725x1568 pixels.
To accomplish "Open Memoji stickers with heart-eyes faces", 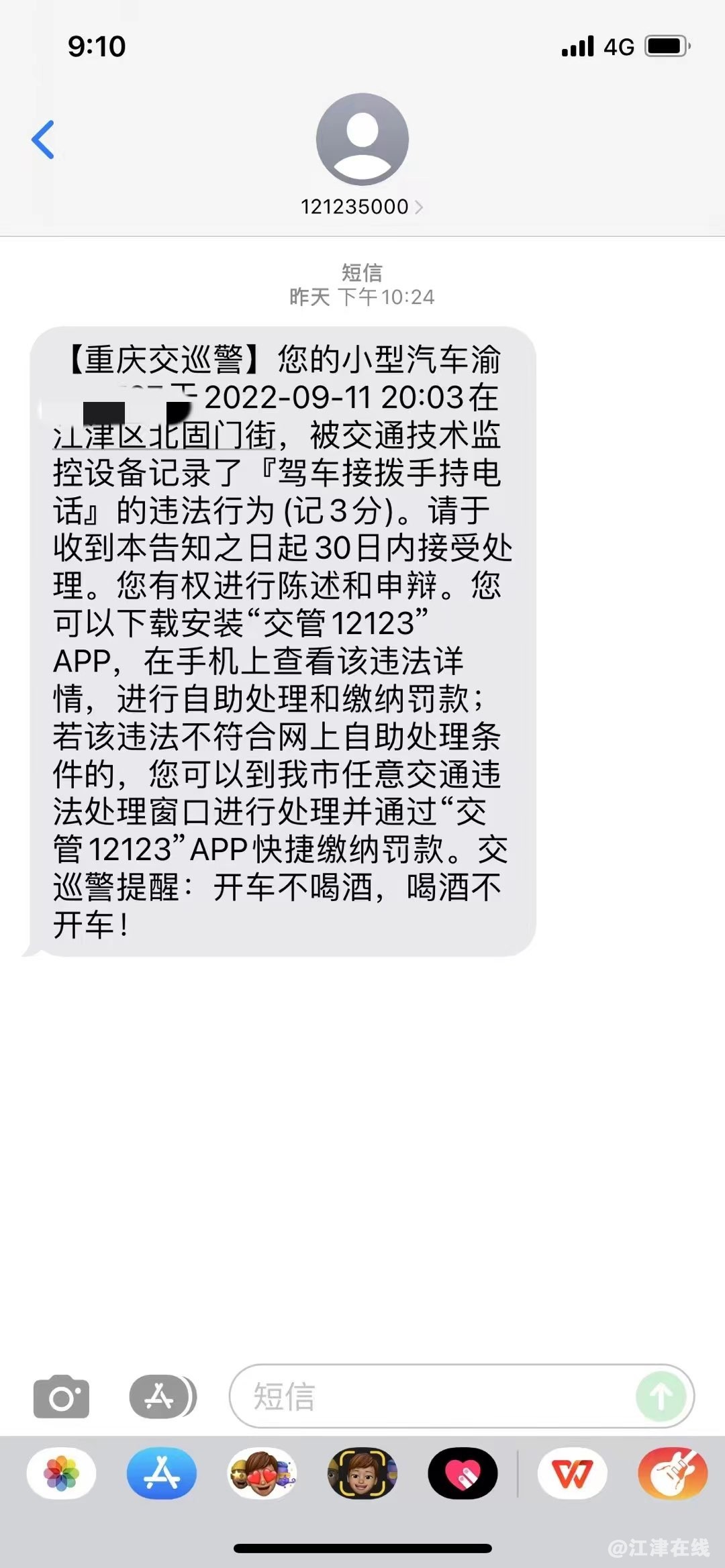I will pos(262,1473).
